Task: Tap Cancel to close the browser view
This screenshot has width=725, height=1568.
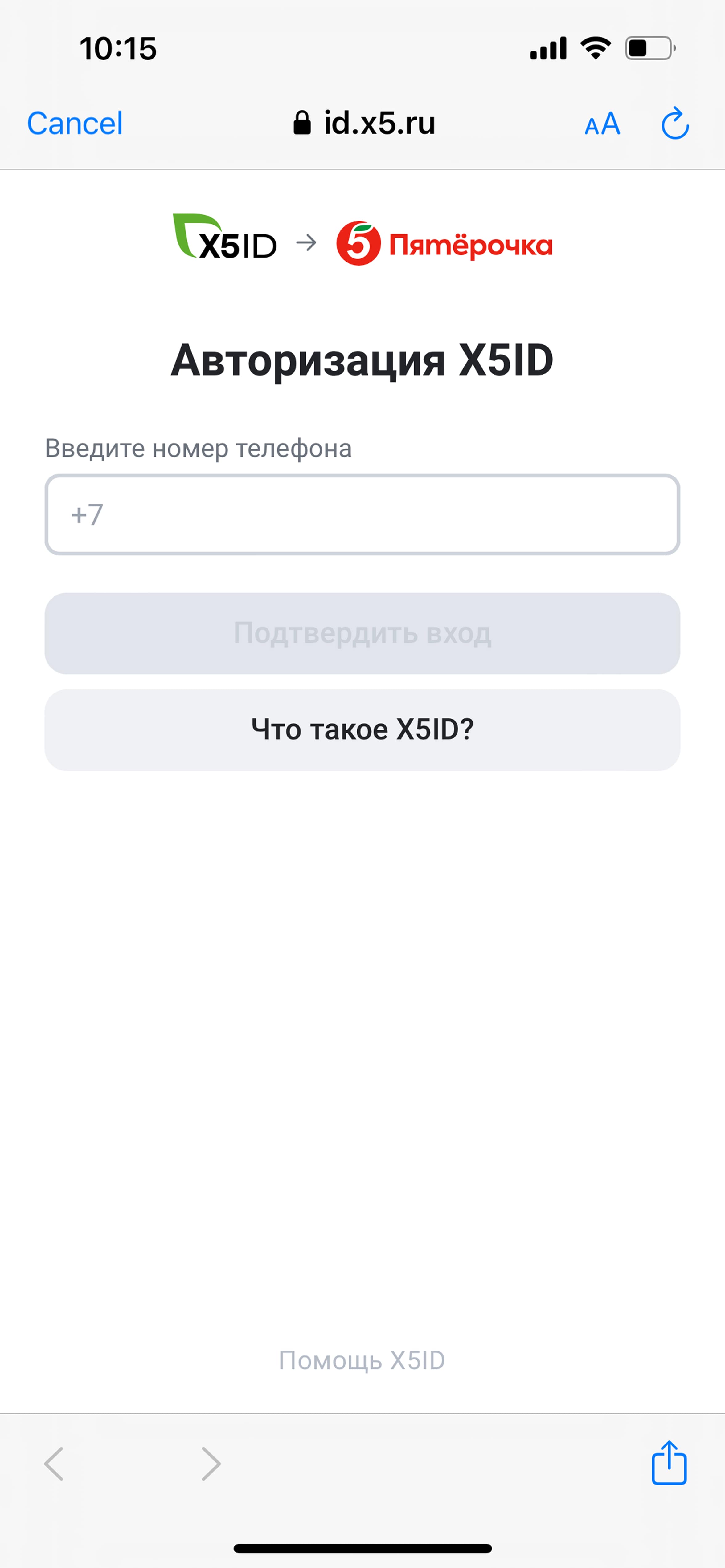Action: (75, 124)
